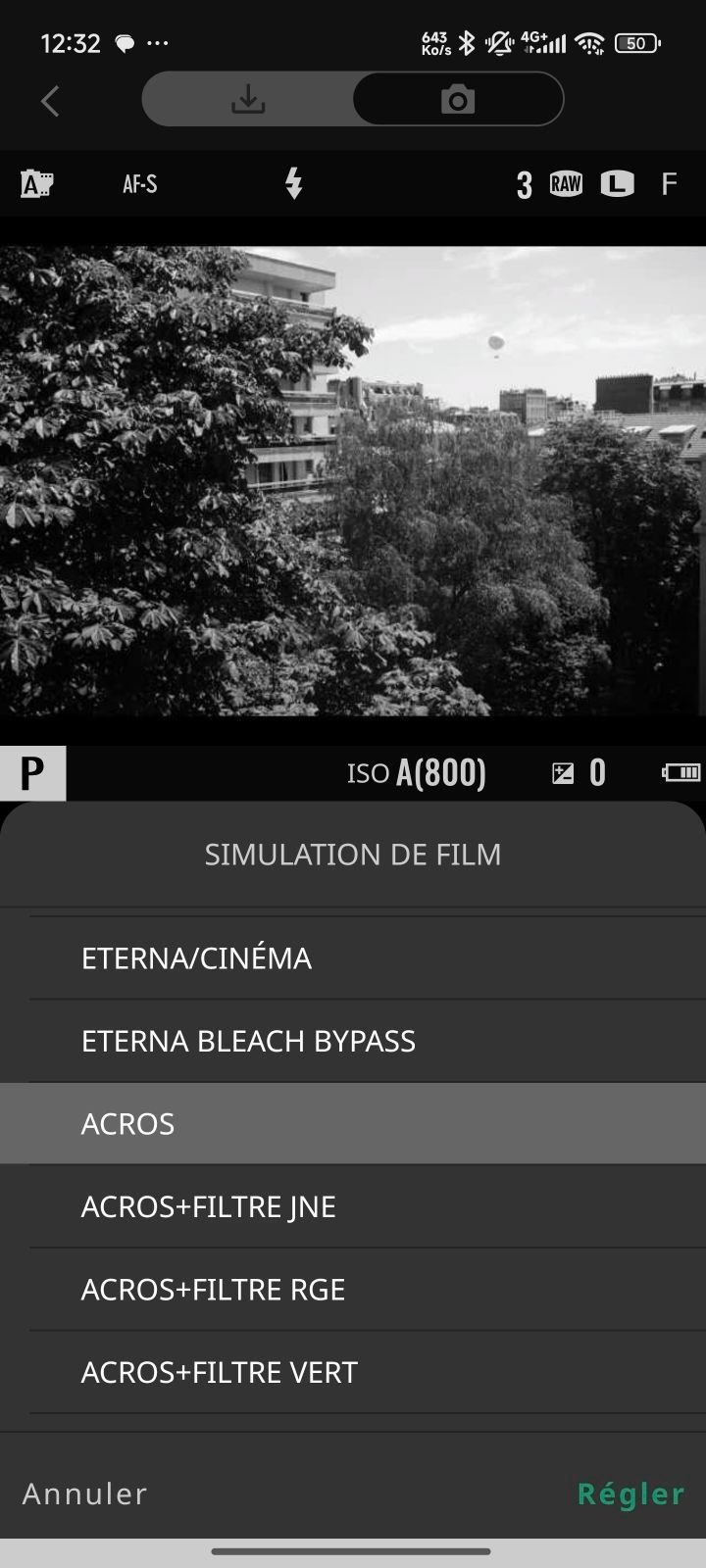Switch to the camera remote tab
Screen dimensions: 706x1568
pyautogui.click(x=457, y=99)
